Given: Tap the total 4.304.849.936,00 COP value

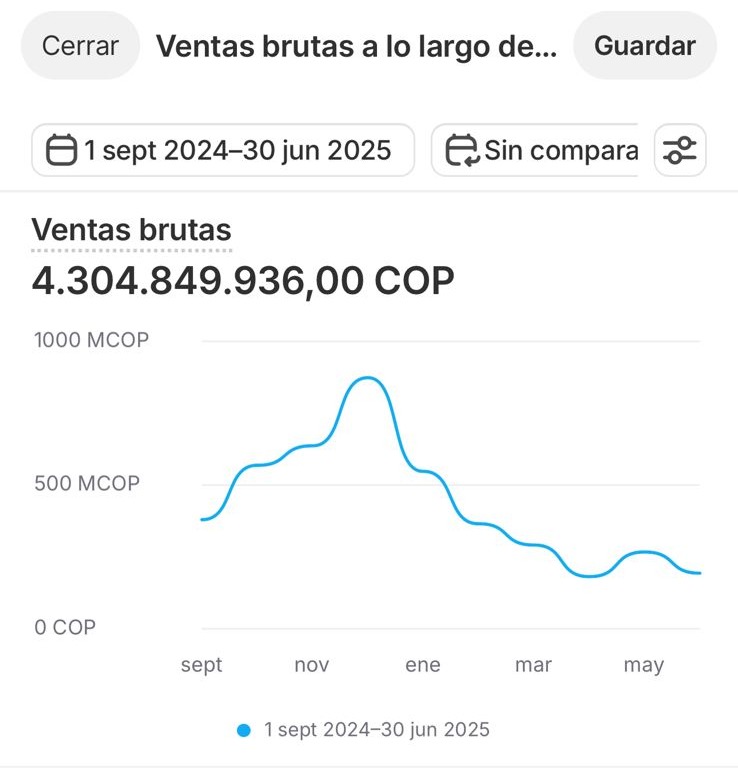Looking at the screenshot, I should pyautogui.click(x=243, y=280).
